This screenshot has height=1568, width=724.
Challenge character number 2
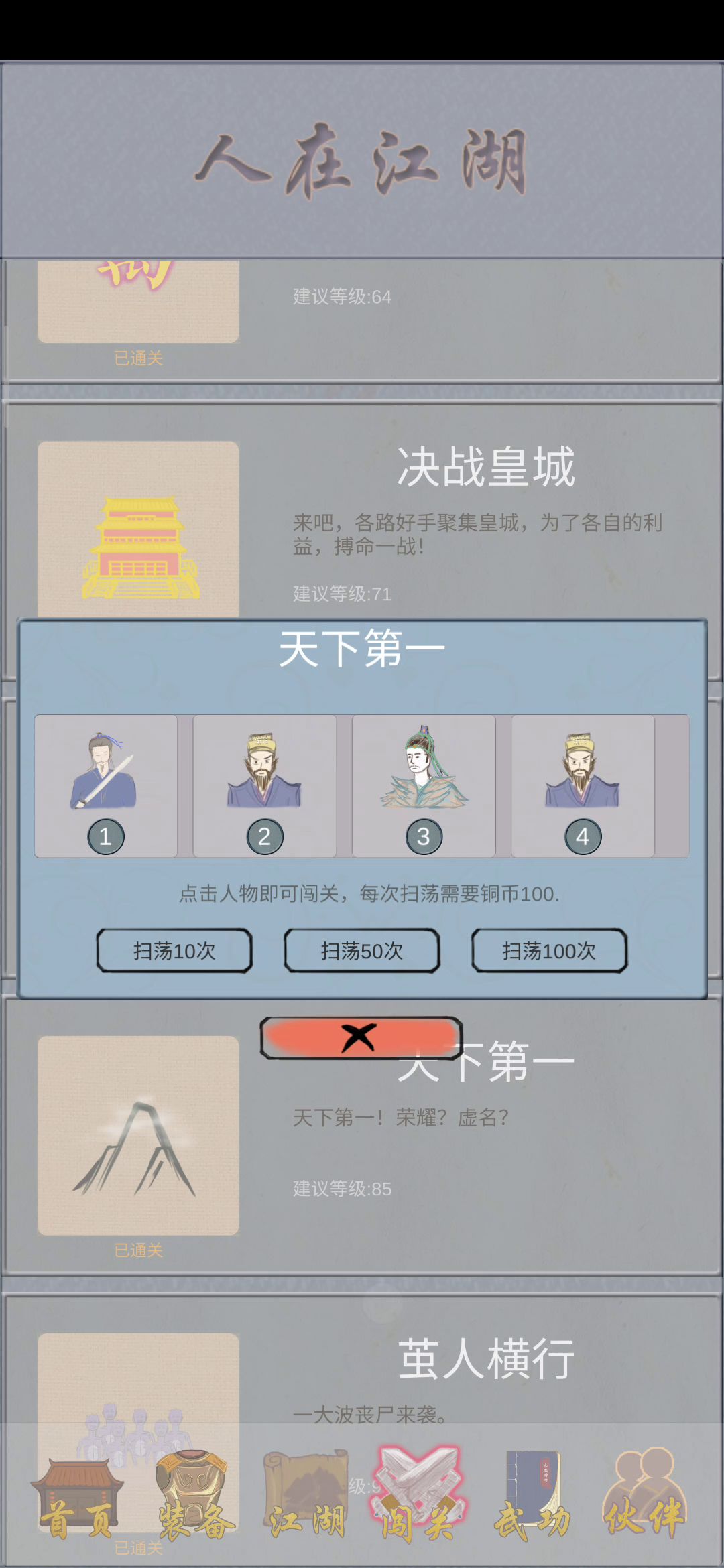[x=264, y=785]
